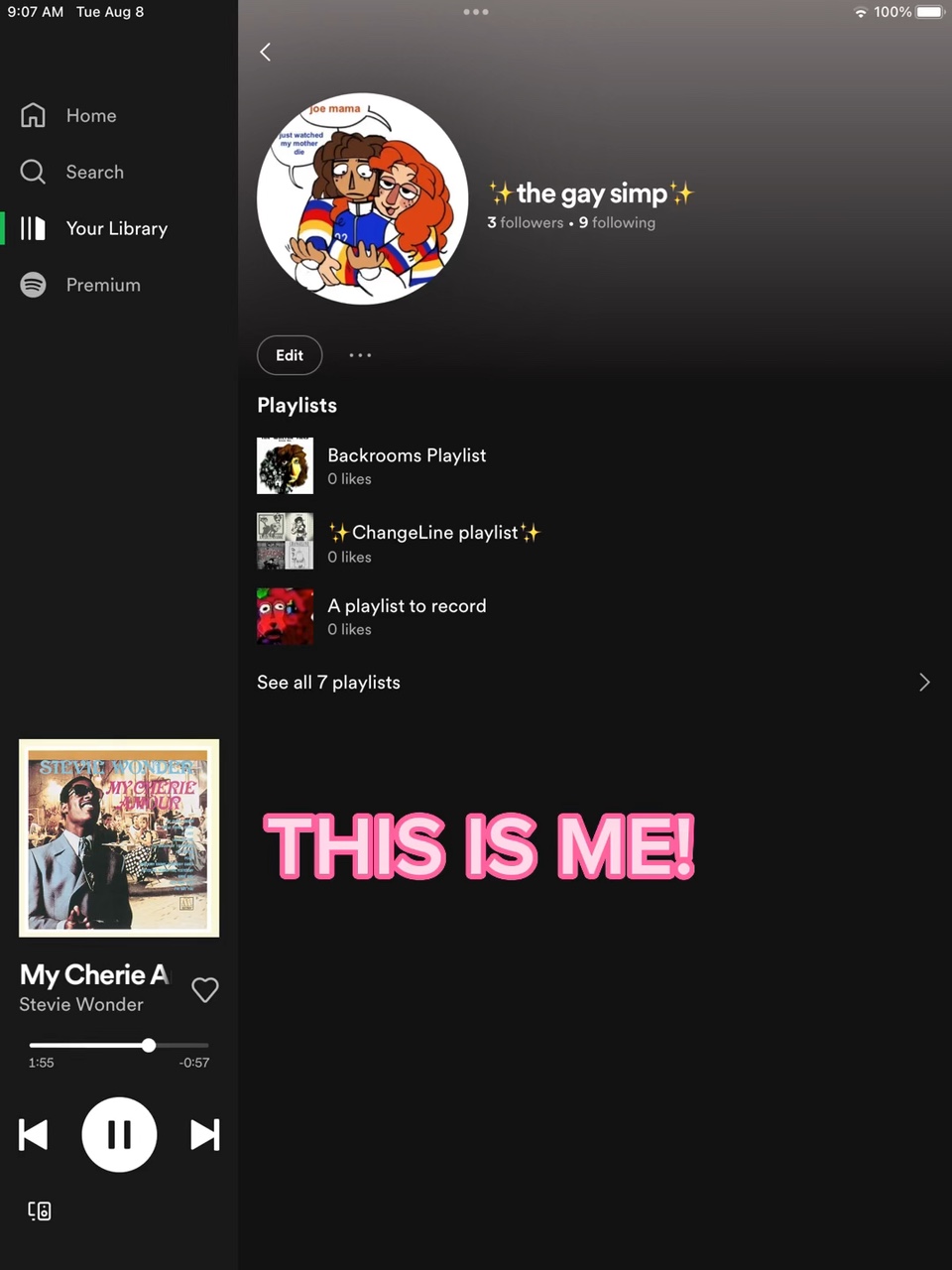Screen dimensions: 952x1270
Task: Open the connect to a device icon
Action: 40,1210
